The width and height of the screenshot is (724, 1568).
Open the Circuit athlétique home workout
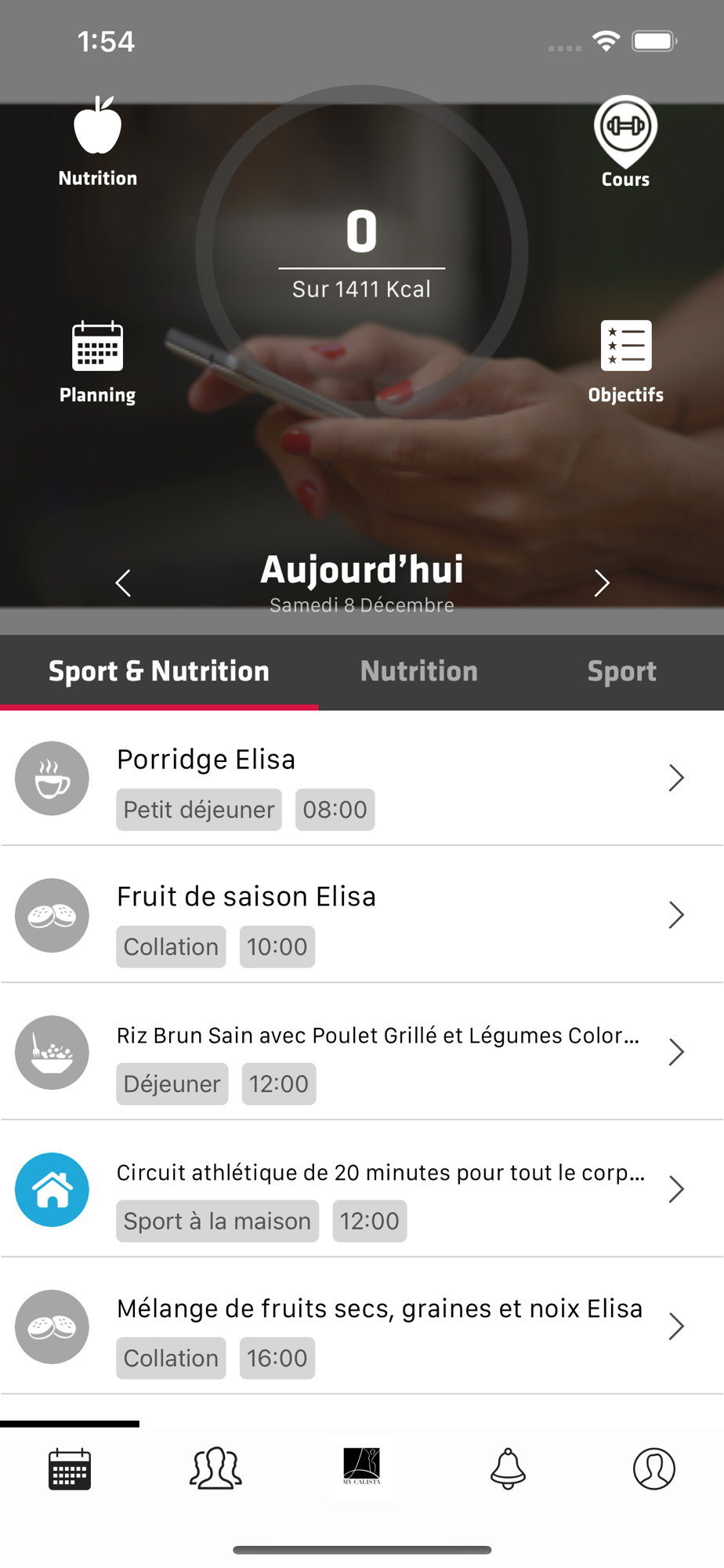coord(360,1189)
